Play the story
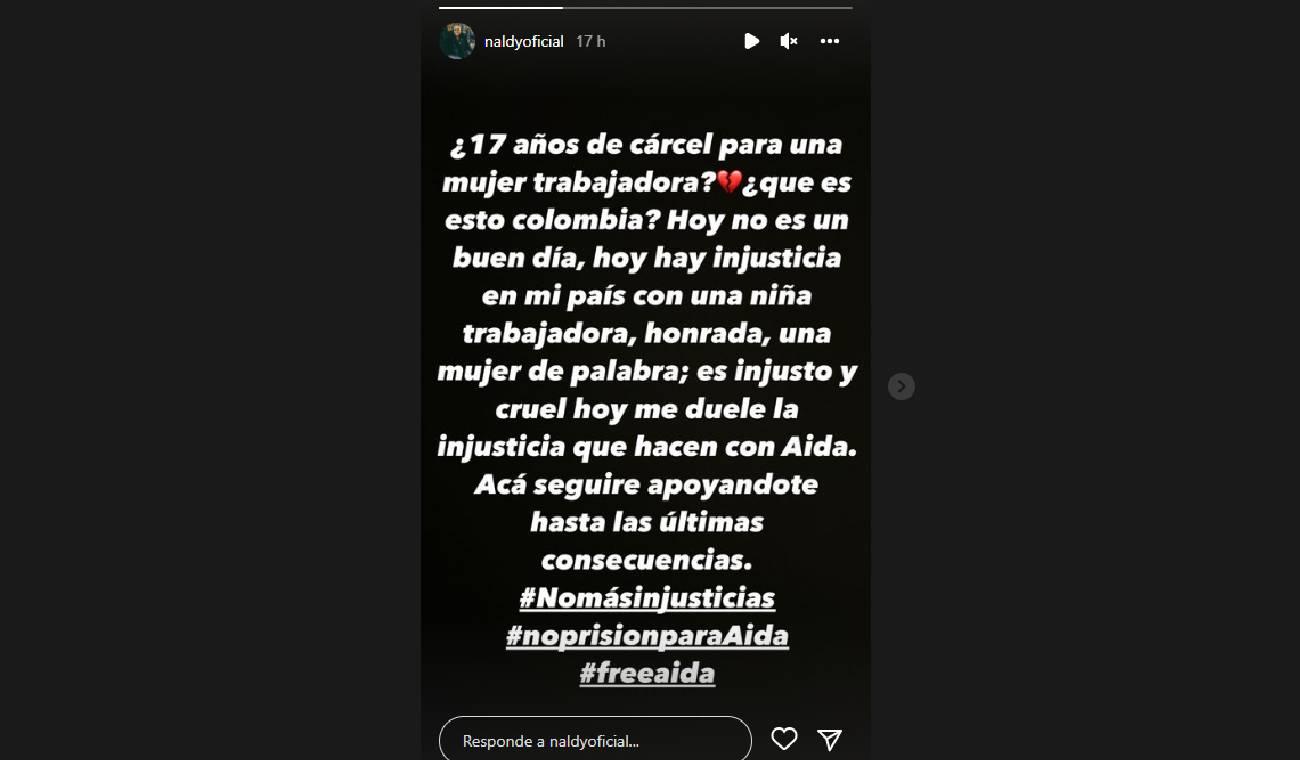Screen dimensions: 1300x760 tap(751, 41)
